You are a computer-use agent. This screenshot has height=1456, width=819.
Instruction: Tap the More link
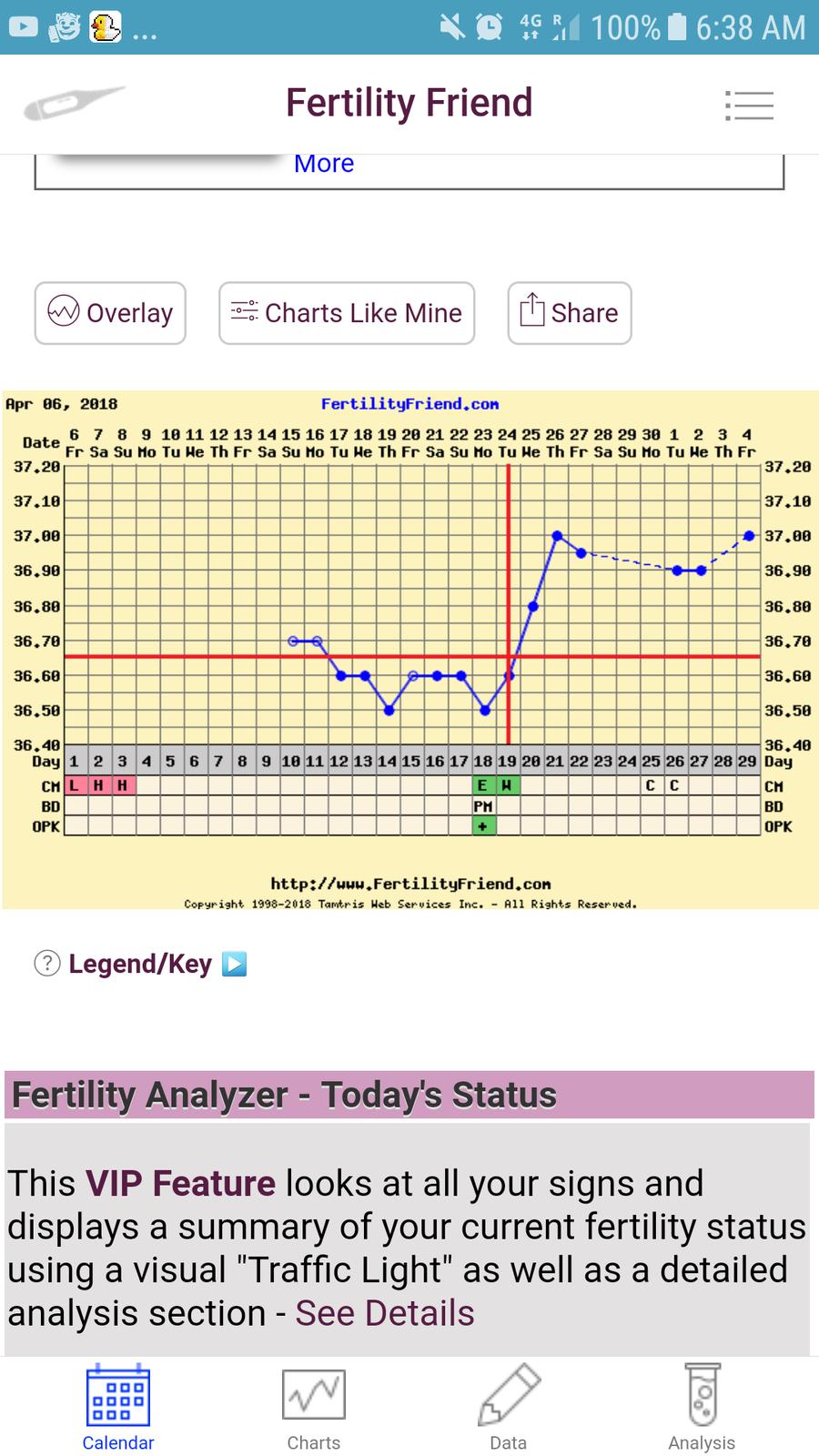pos(324,164)
